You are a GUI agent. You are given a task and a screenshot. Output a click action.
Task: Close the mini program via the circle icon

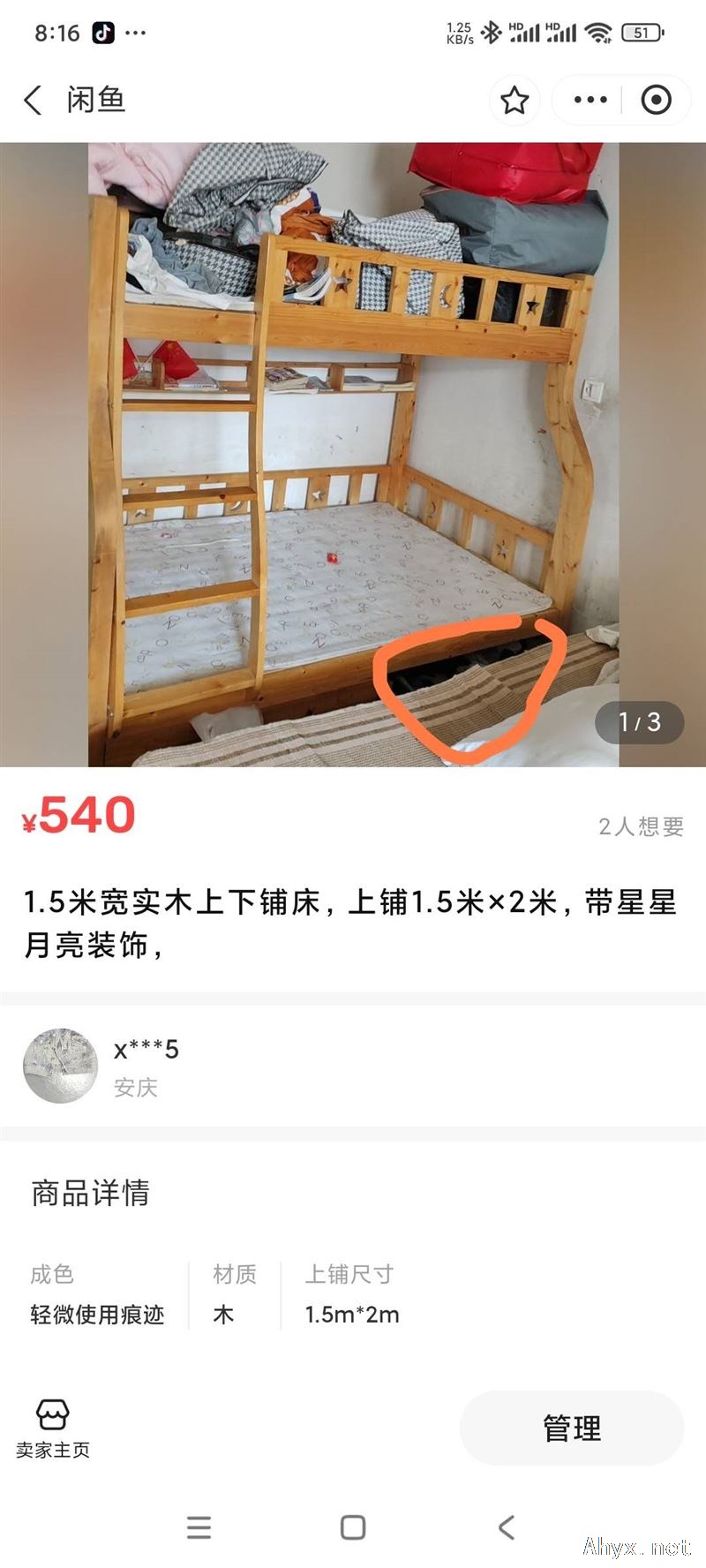coord(656,100)
